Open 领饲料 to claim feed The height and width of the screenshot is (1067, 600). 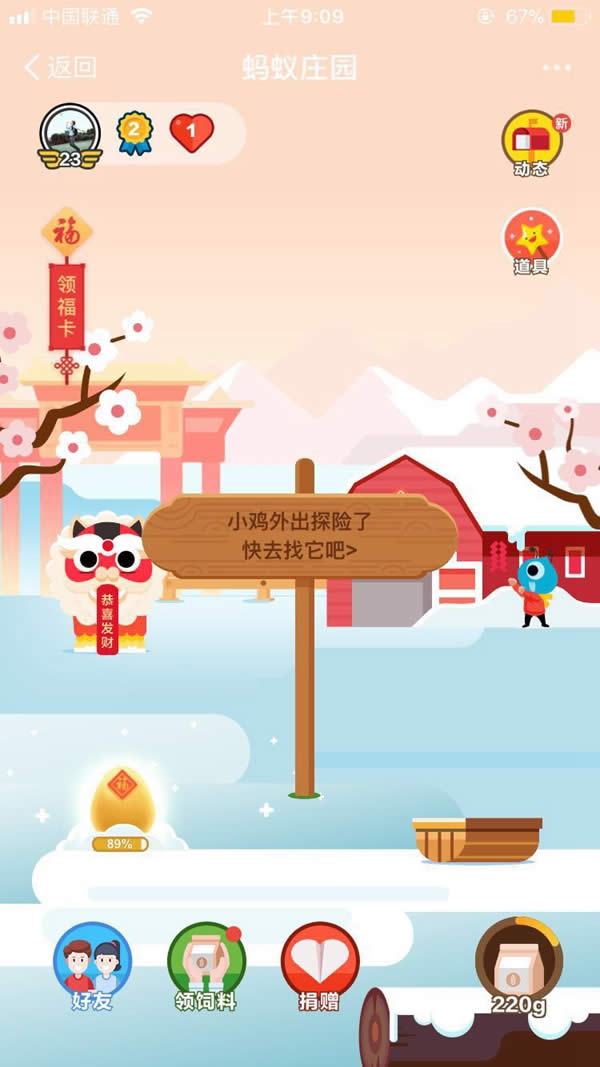[x=206, y=965]
